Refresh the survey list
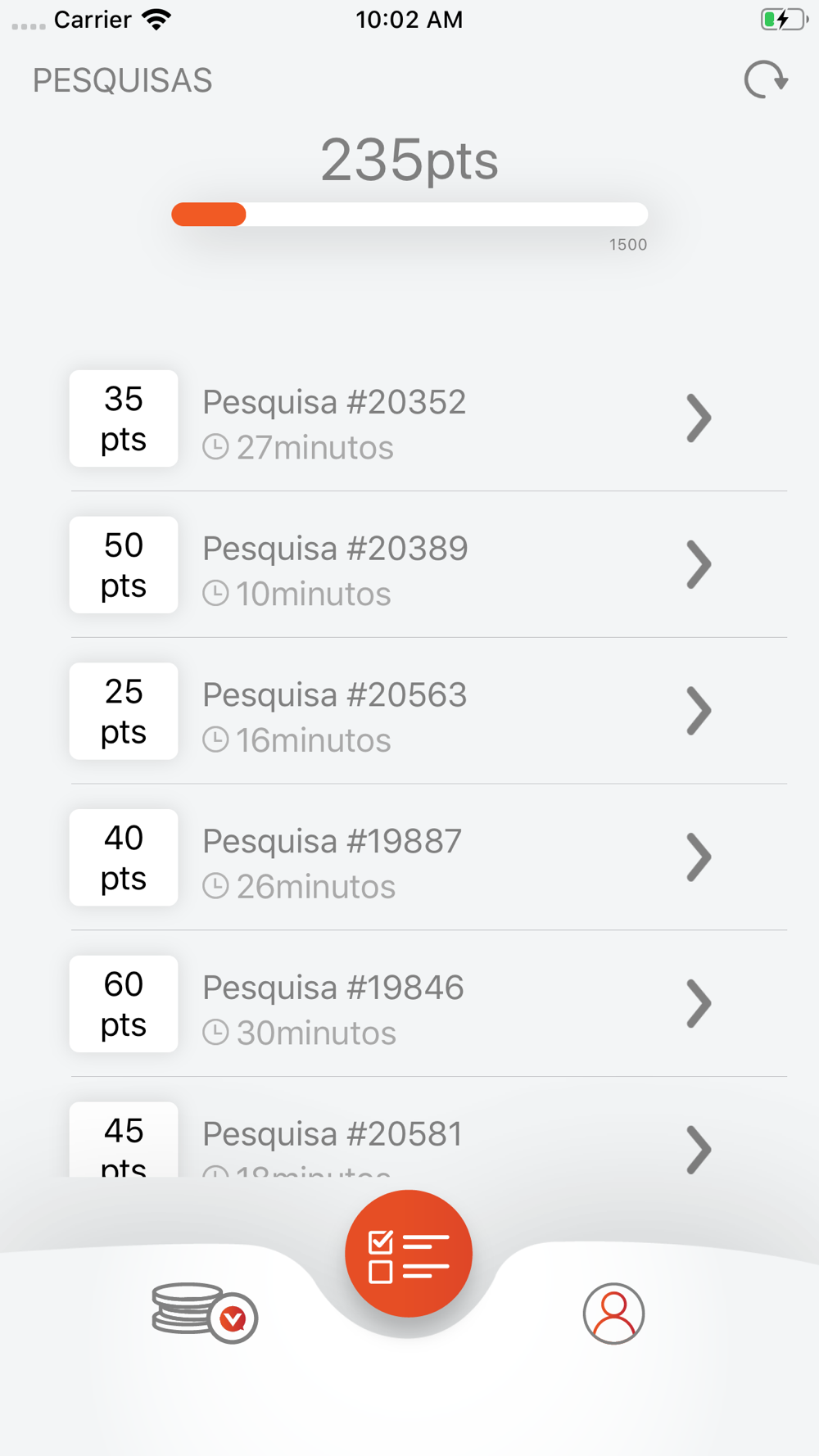This screenshot has height=1456, width=819. pyautogui.click(x=766, y=80)
